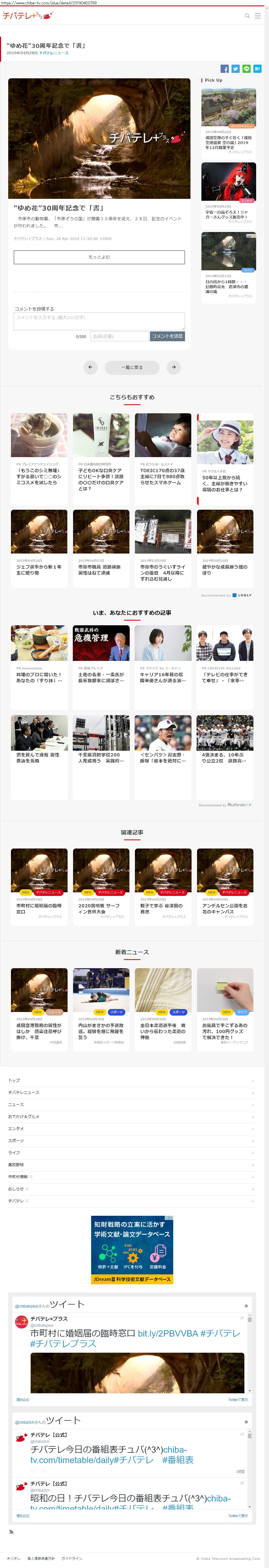
Task: Tap 一覧に戻る to return to list
Action: pyautogui.click(x=132, y=368)
